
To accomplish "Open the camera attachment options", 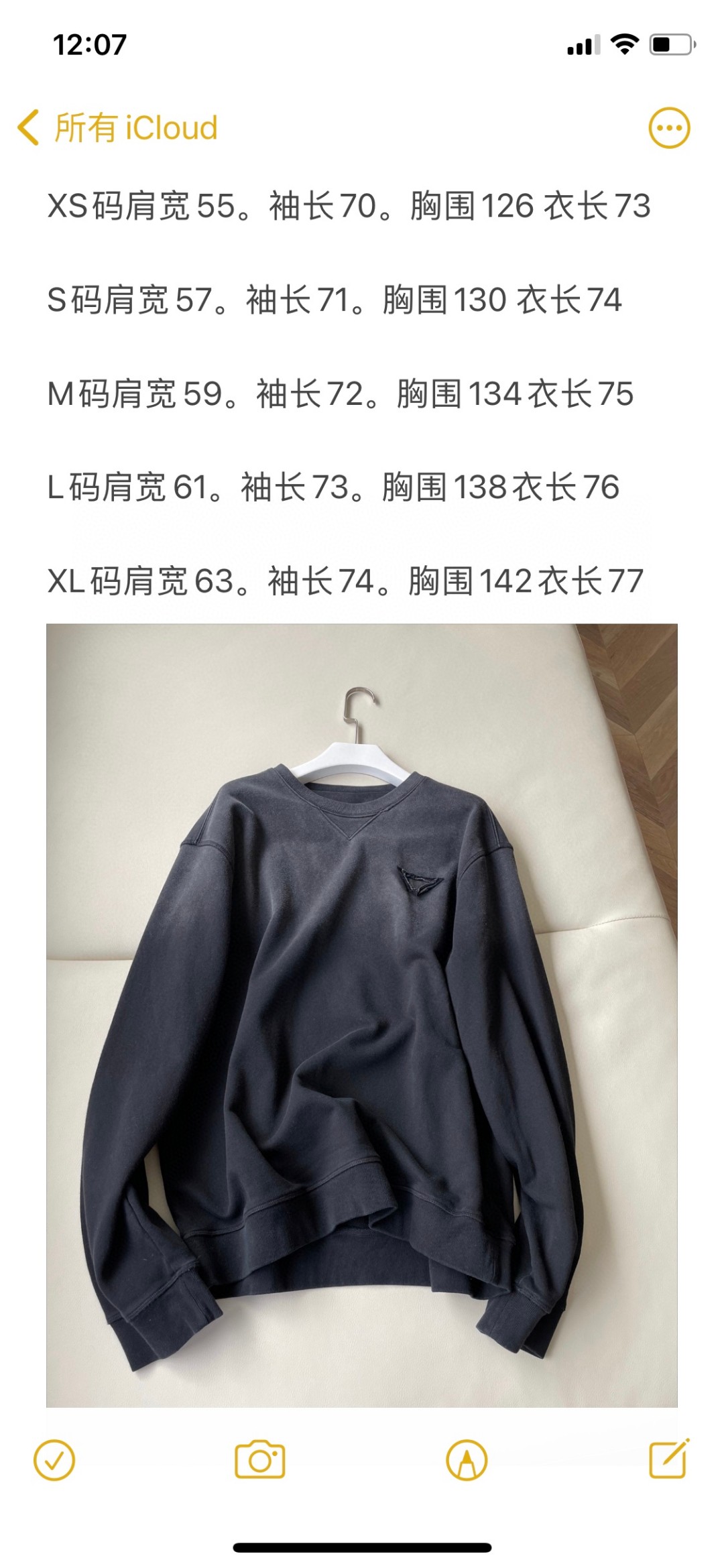I will pos(260,1459).
